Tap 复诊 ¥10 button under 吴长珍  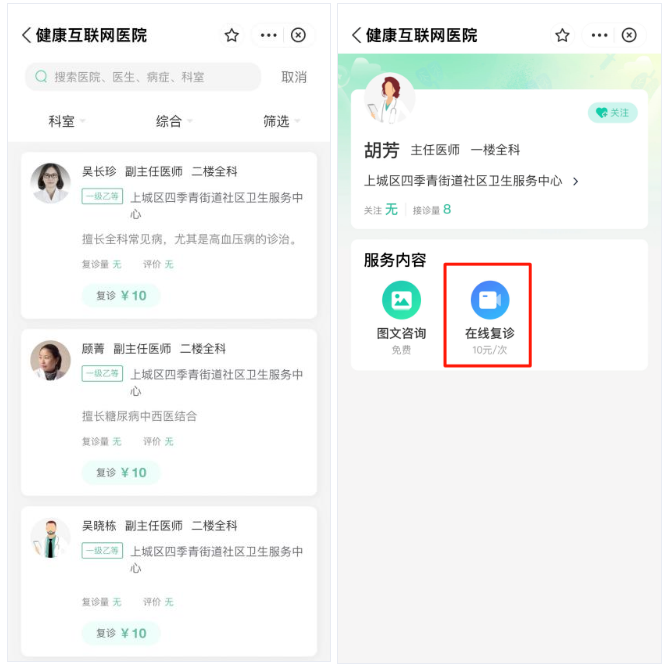121,296
